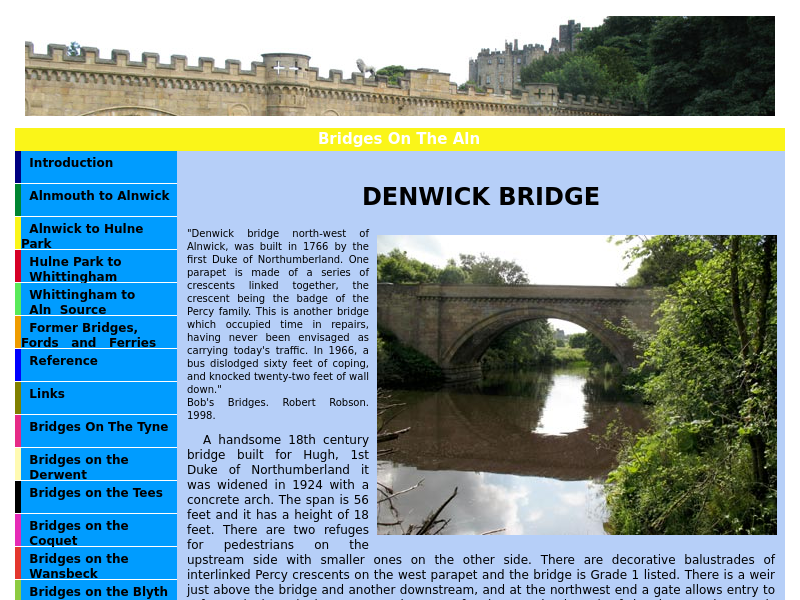Go to Alnmouth to Alnwick section
This screenshot has width=800, height=600.
click(99, 196)
